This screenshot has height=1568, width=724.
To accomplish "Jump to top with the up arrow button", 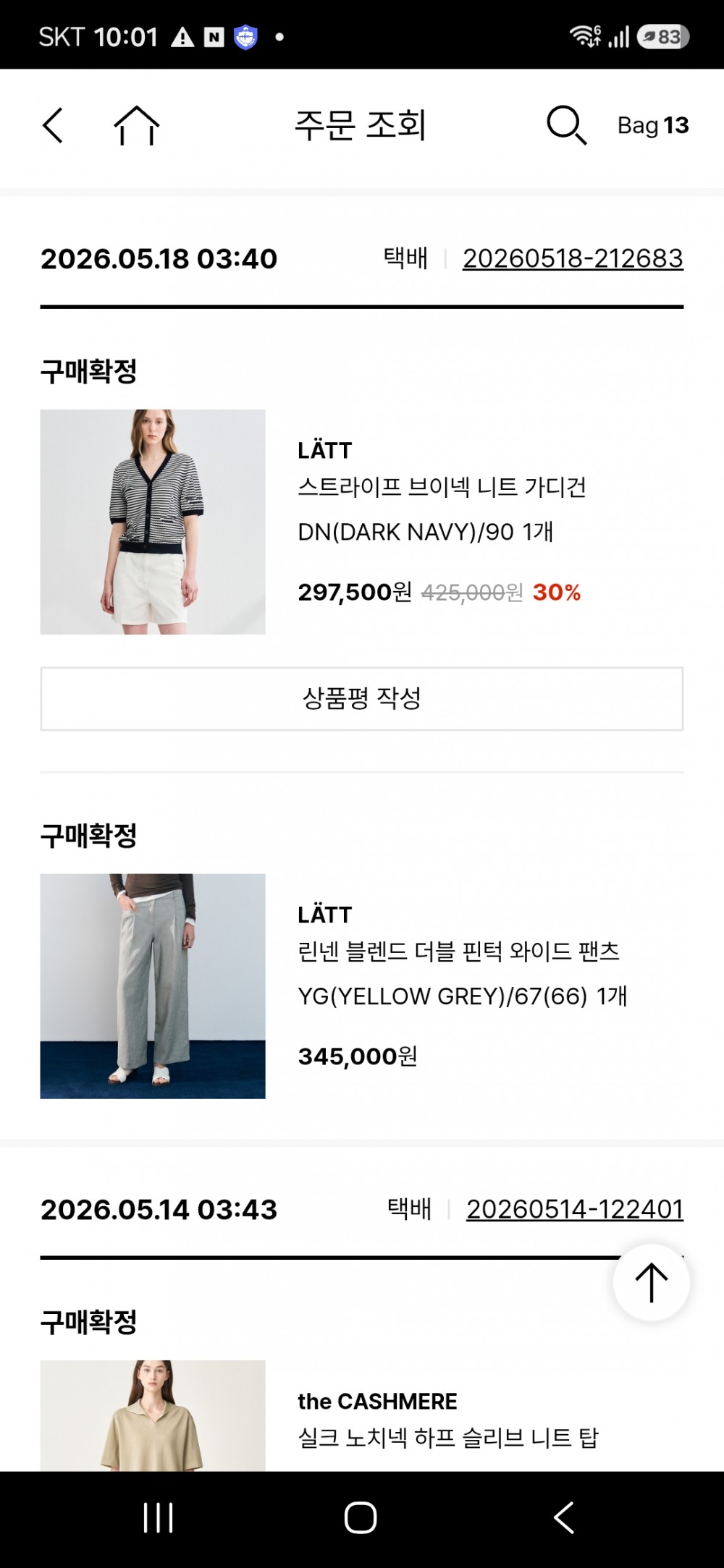I will 651,1282.
